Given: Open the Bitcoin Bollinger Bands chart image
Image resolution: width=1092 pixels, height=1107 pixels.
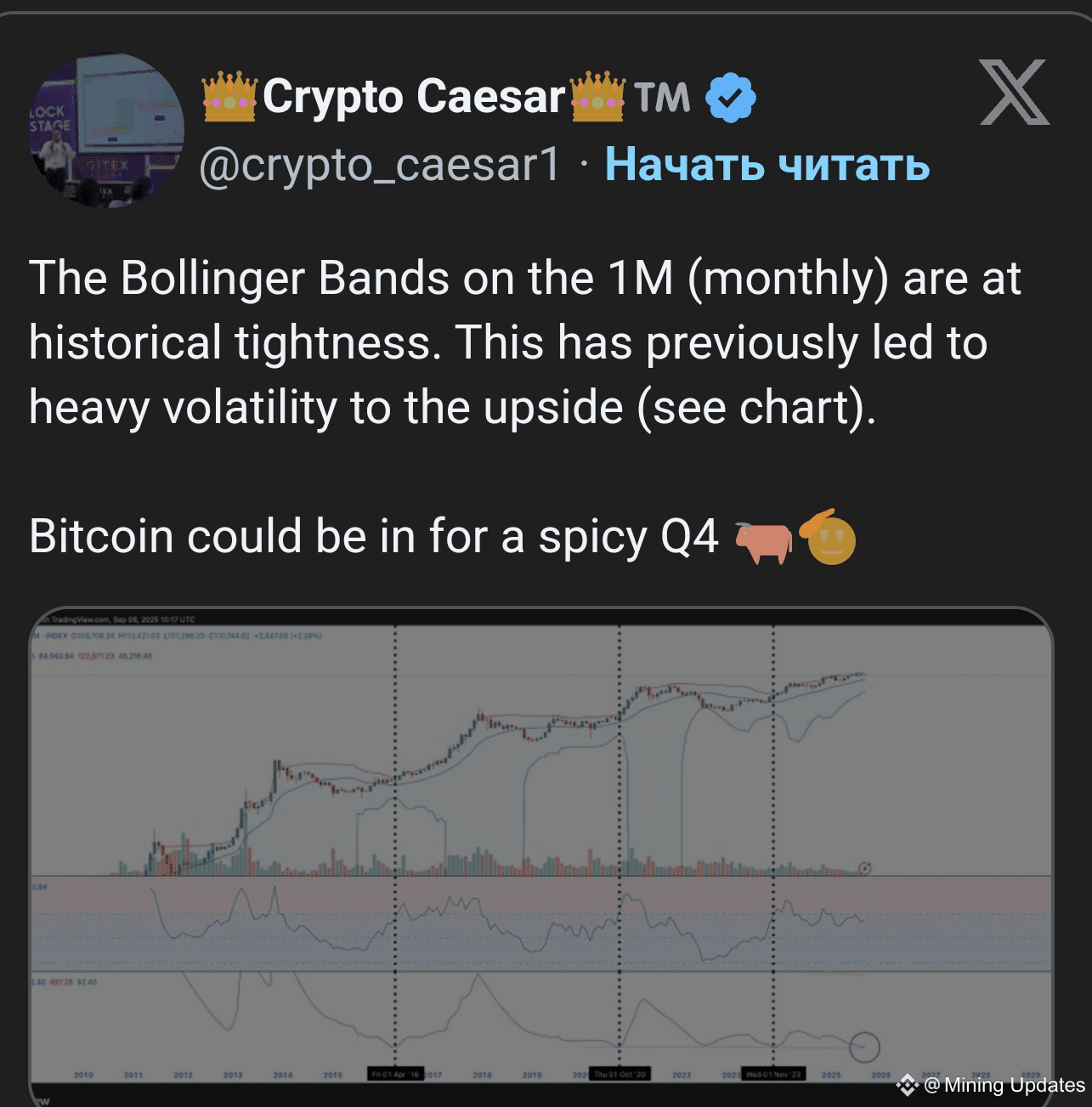Looking at the screenshot, I should pyautogui.click(x=541, y=850).
